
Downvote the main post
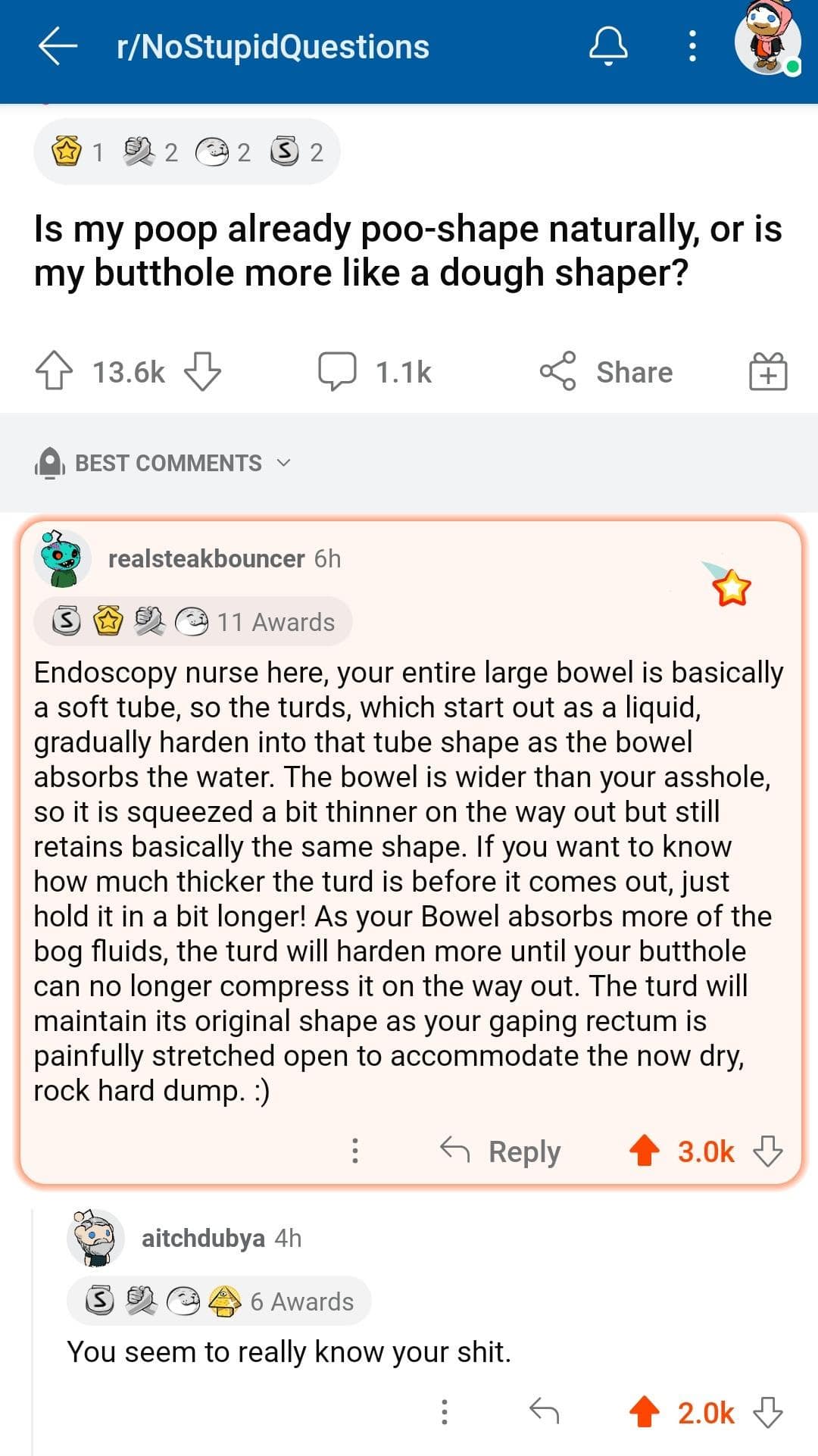(x=203, y=371)
